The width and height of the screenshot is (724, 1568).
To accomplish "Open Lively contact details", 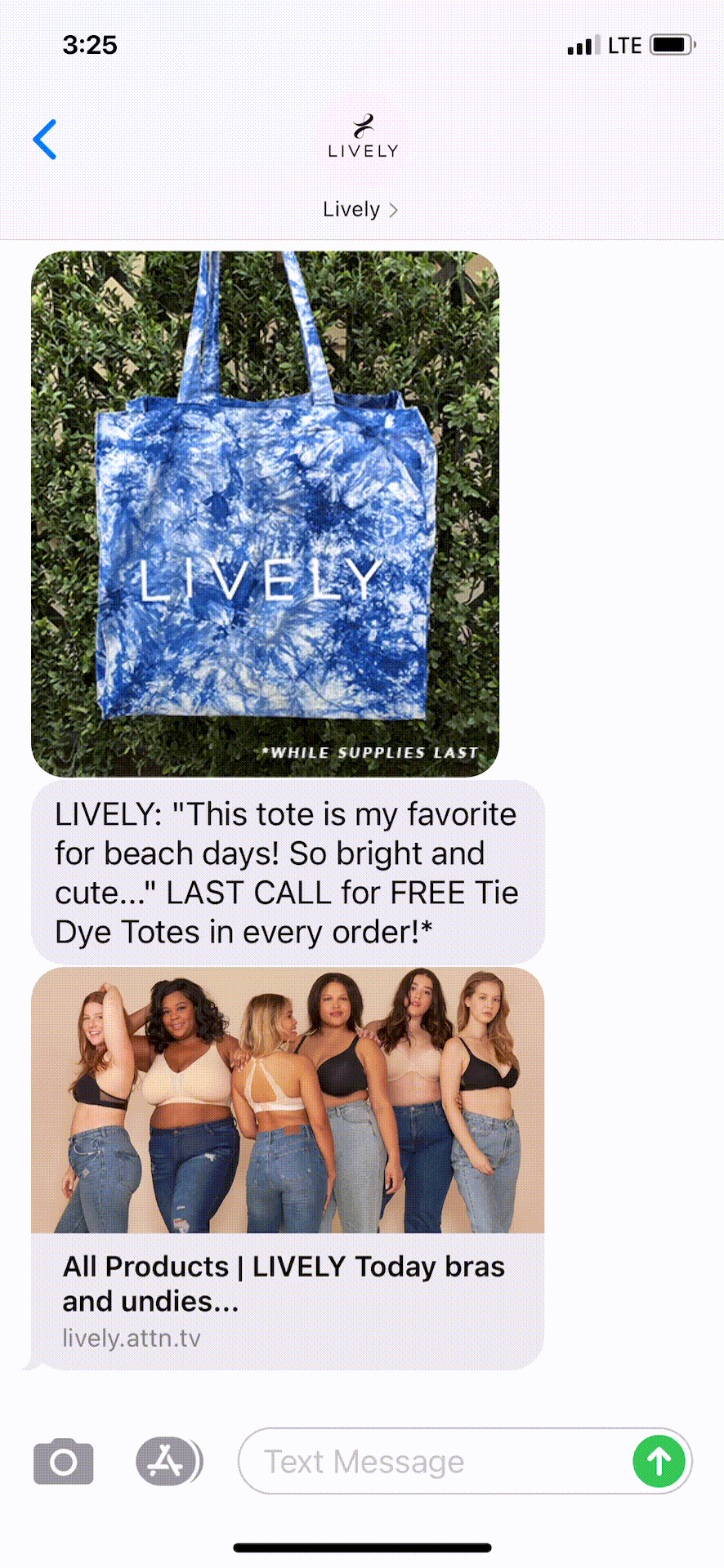I will 360,209.
